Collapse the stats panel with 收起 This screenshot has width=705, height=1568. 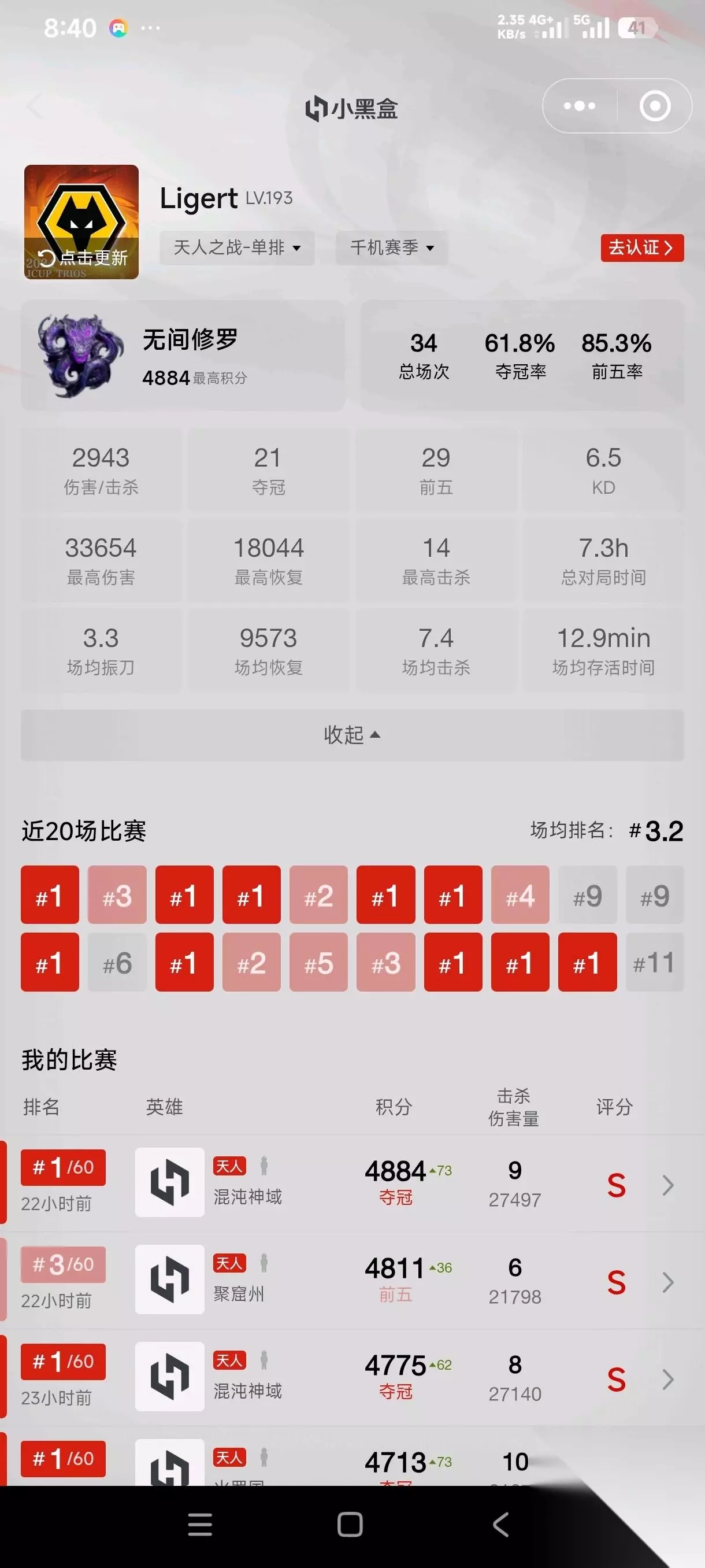click(x=352, y=735)
